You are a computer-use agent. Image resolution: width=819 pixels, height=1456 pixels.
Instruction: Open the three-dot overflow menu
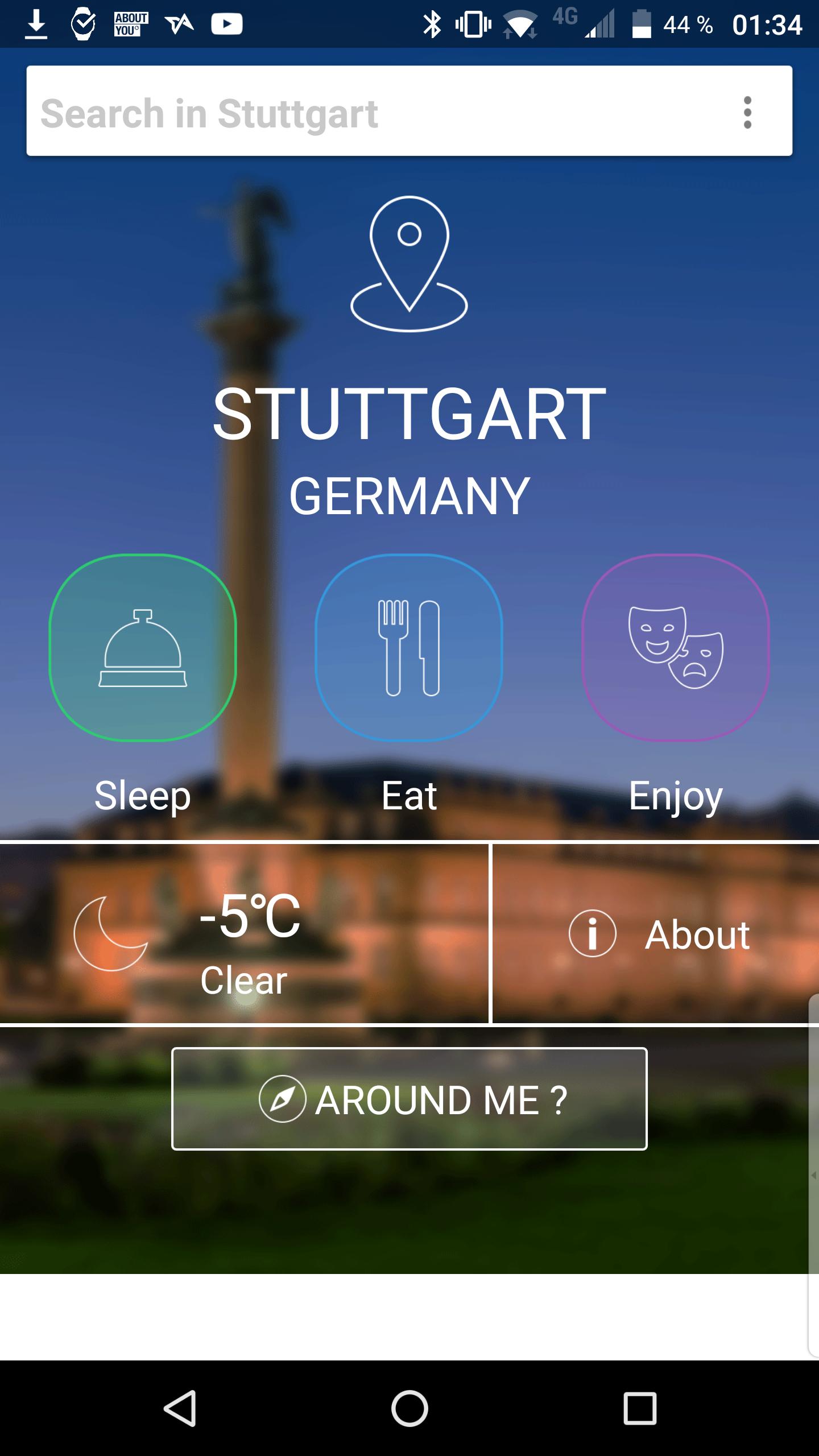[748, 112]
